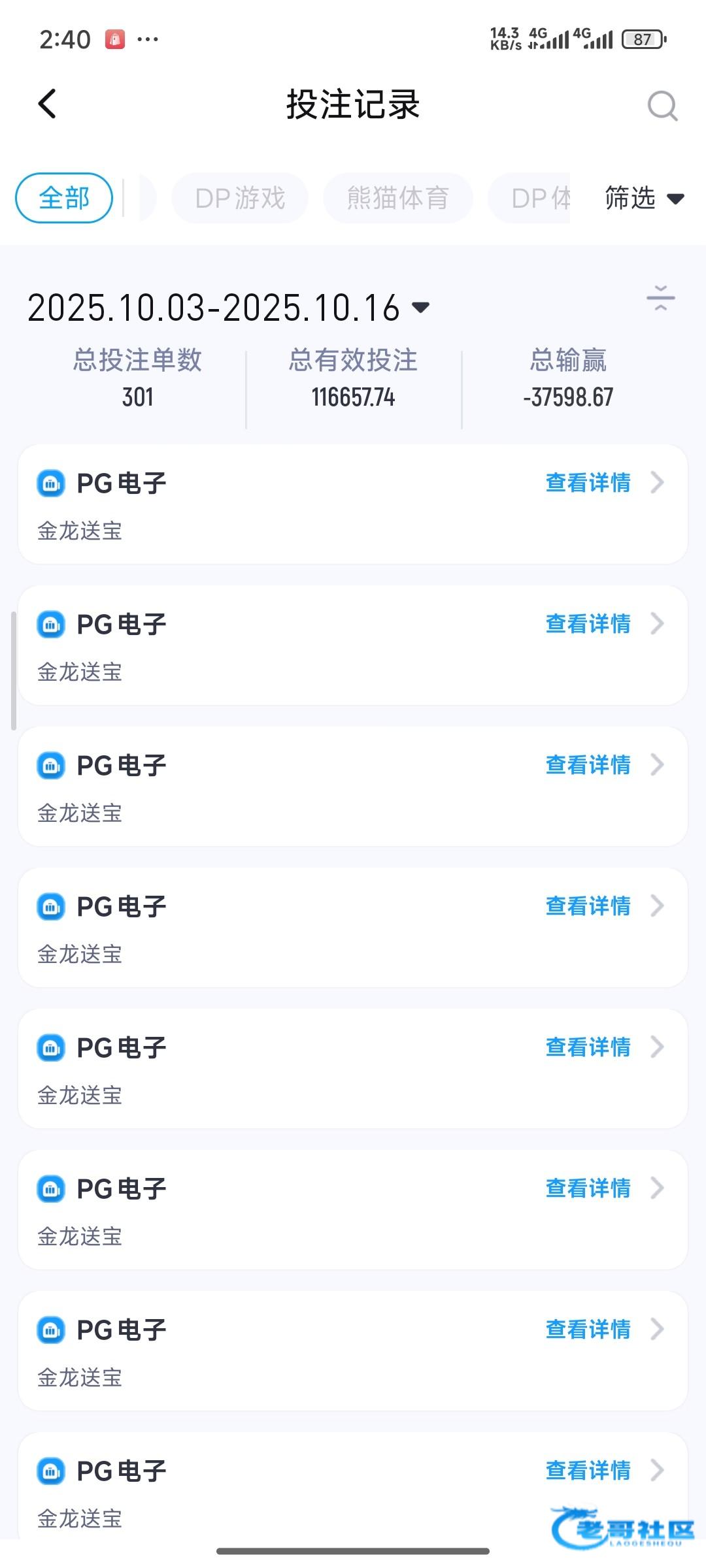Viewport: 706px width, 1568px height.
Task: Select the 全部 tab
Action: (x=64, y=198)
